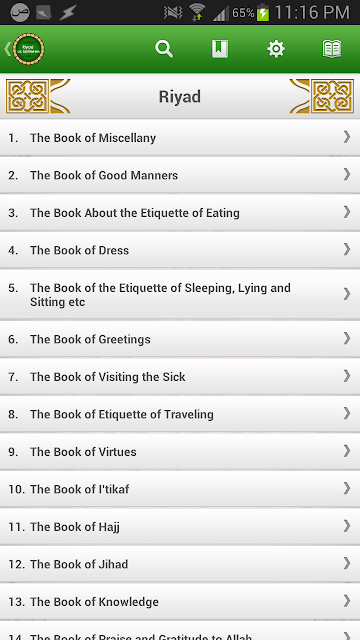This screenshot has width=360, height=640.
Task: Select The Book of Hajj
Action: click(180, 527)
